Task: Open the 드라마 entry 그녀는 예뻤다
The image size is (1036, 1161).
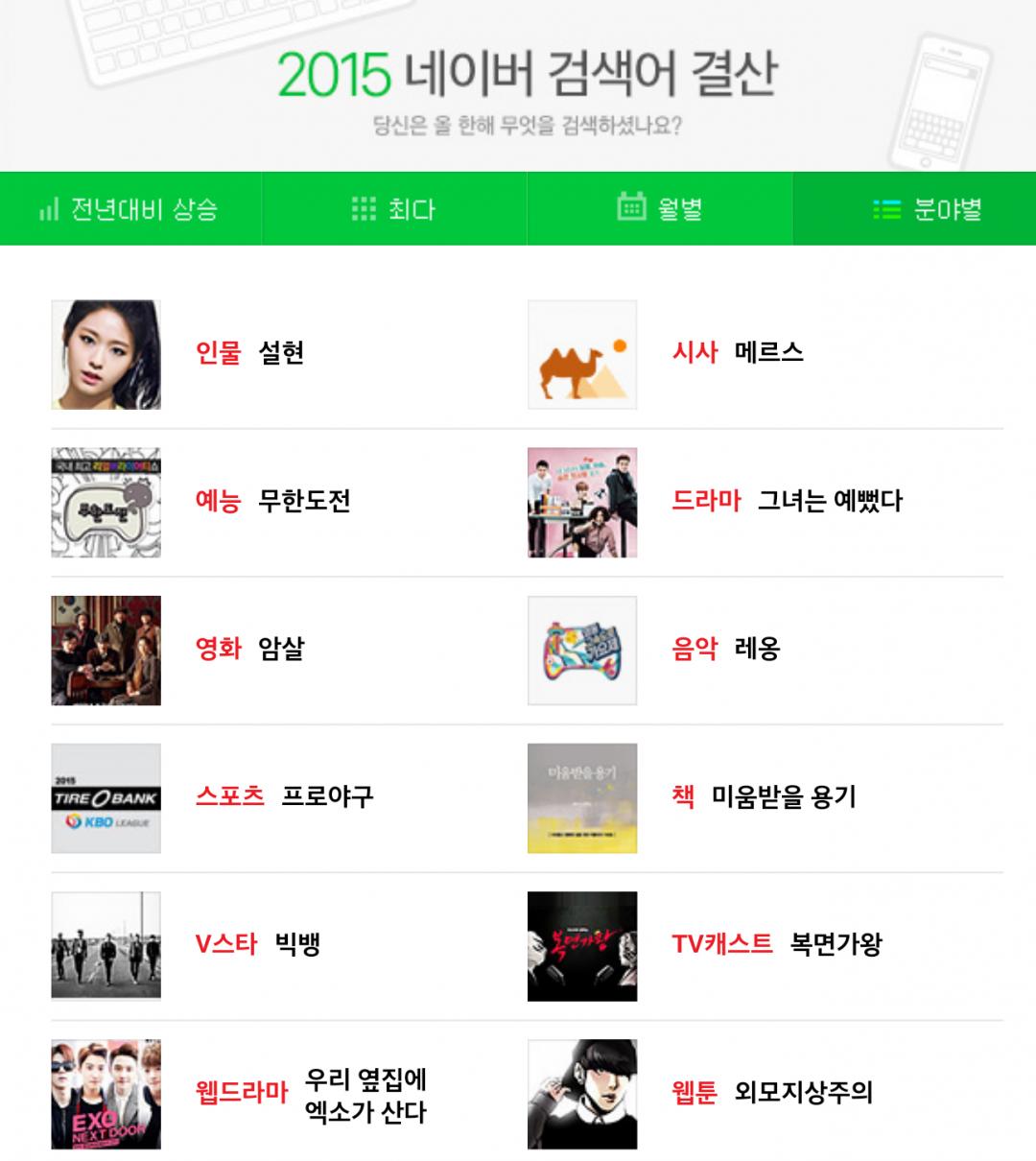Action: pos(830,501)
